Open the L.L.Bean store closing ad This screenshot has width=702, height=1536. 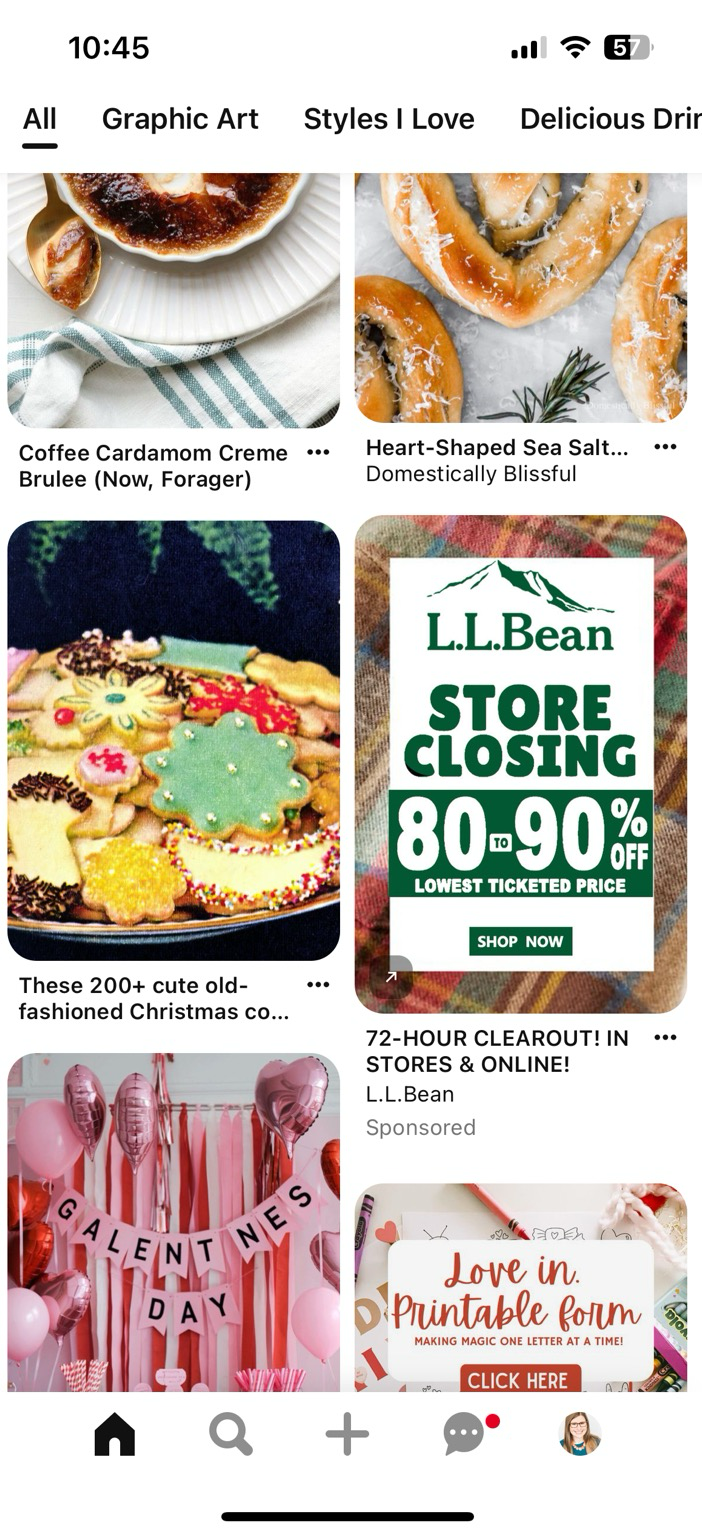[x=520, y=764]
